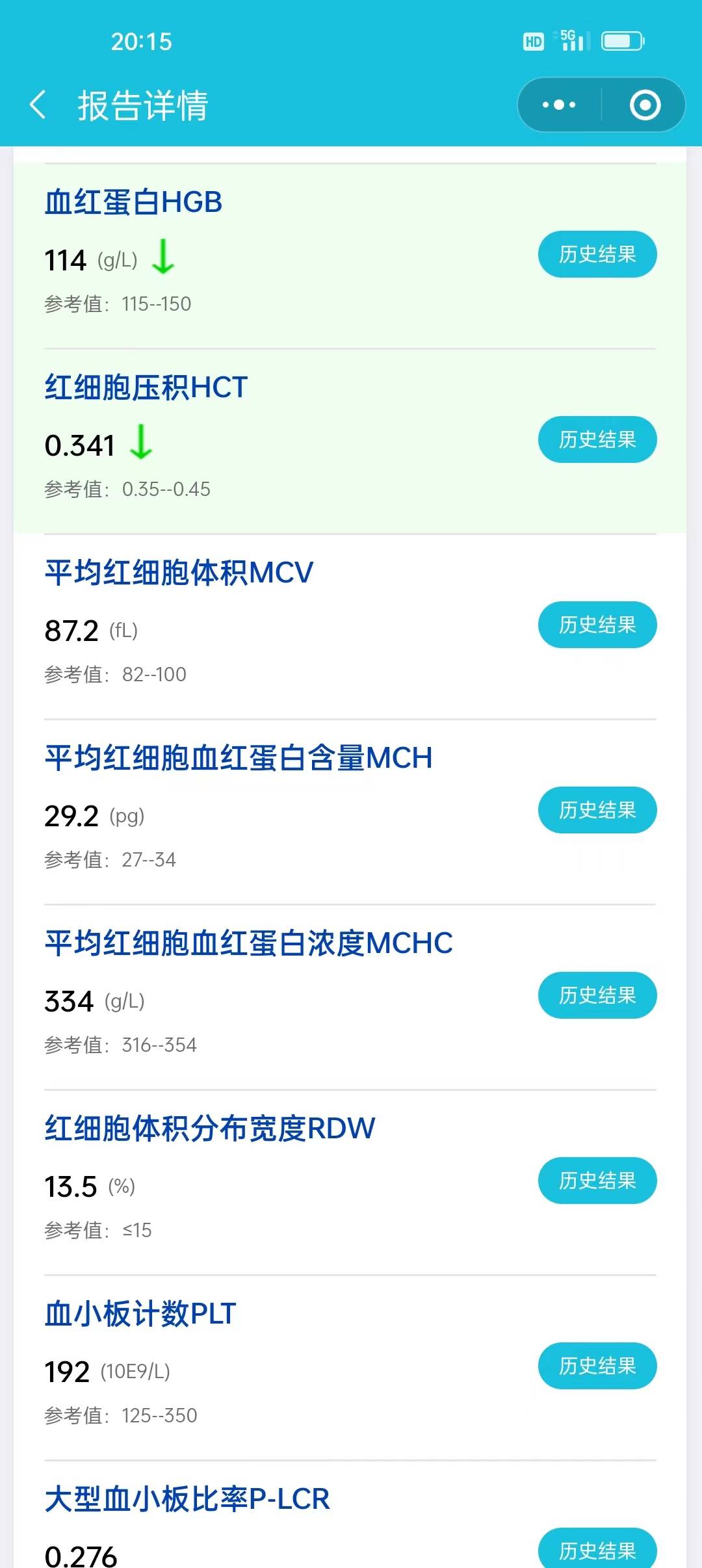This screenshot has height=1568, width=702.
Task: Open 历史结果 for 血红蛋白HGB
Action: pos(596,254)
